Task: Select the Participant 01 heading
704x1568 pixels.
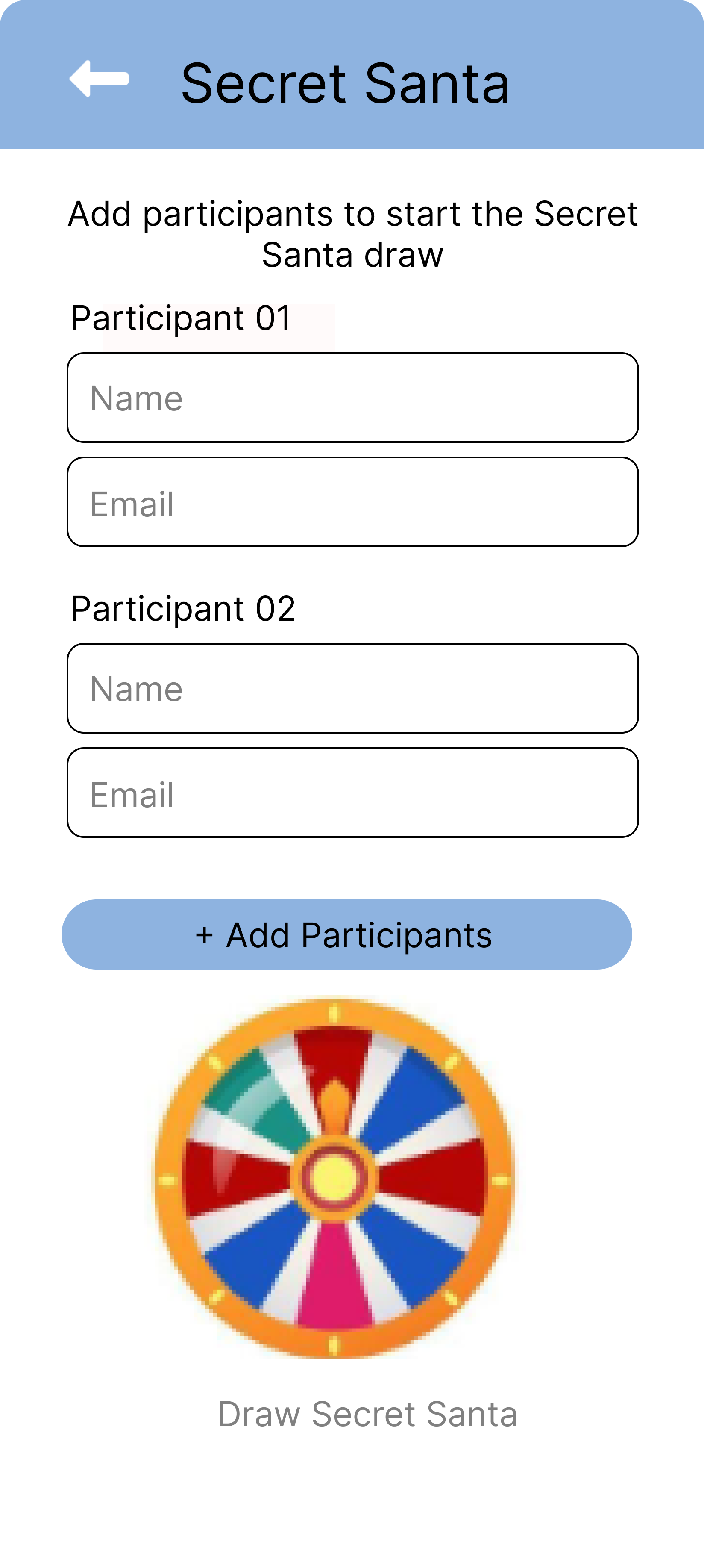Action: pyautogui.click(x=181, y=316)
